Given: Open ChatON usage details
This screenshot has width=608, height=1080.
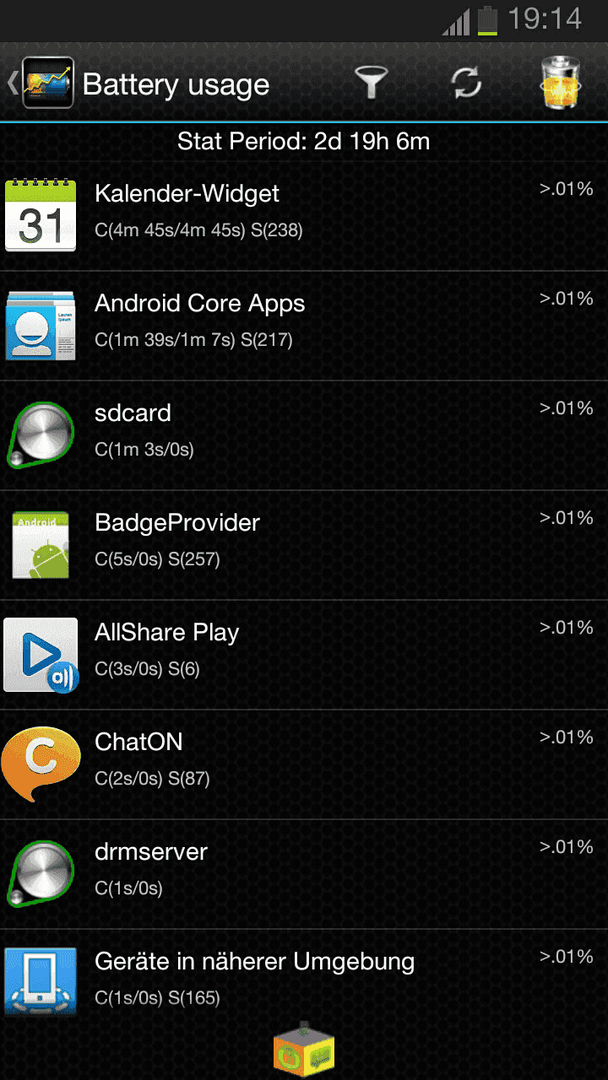Looking at the screenshot, I should tap(304, 764).
